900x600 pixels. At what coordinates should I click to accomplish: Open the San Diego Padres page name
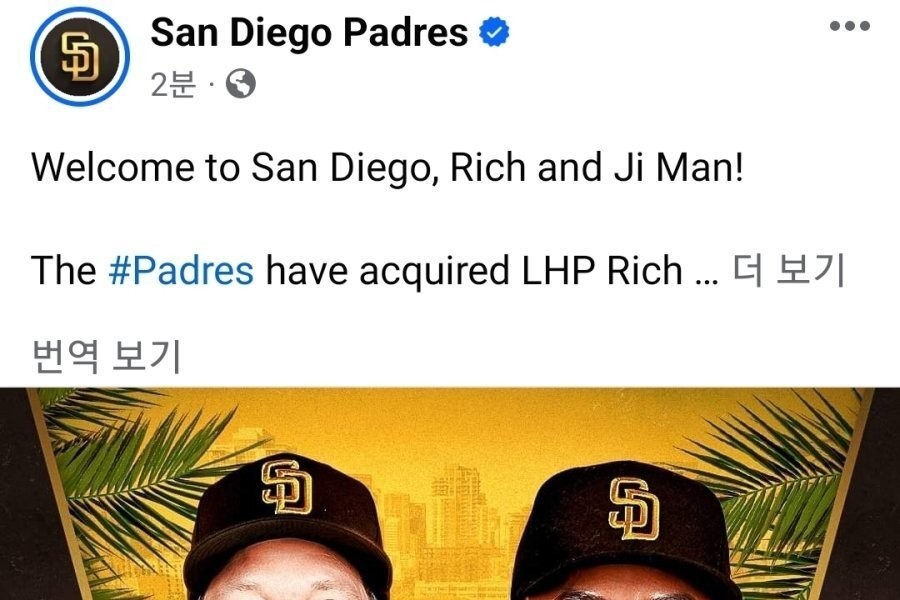[309, 34]
